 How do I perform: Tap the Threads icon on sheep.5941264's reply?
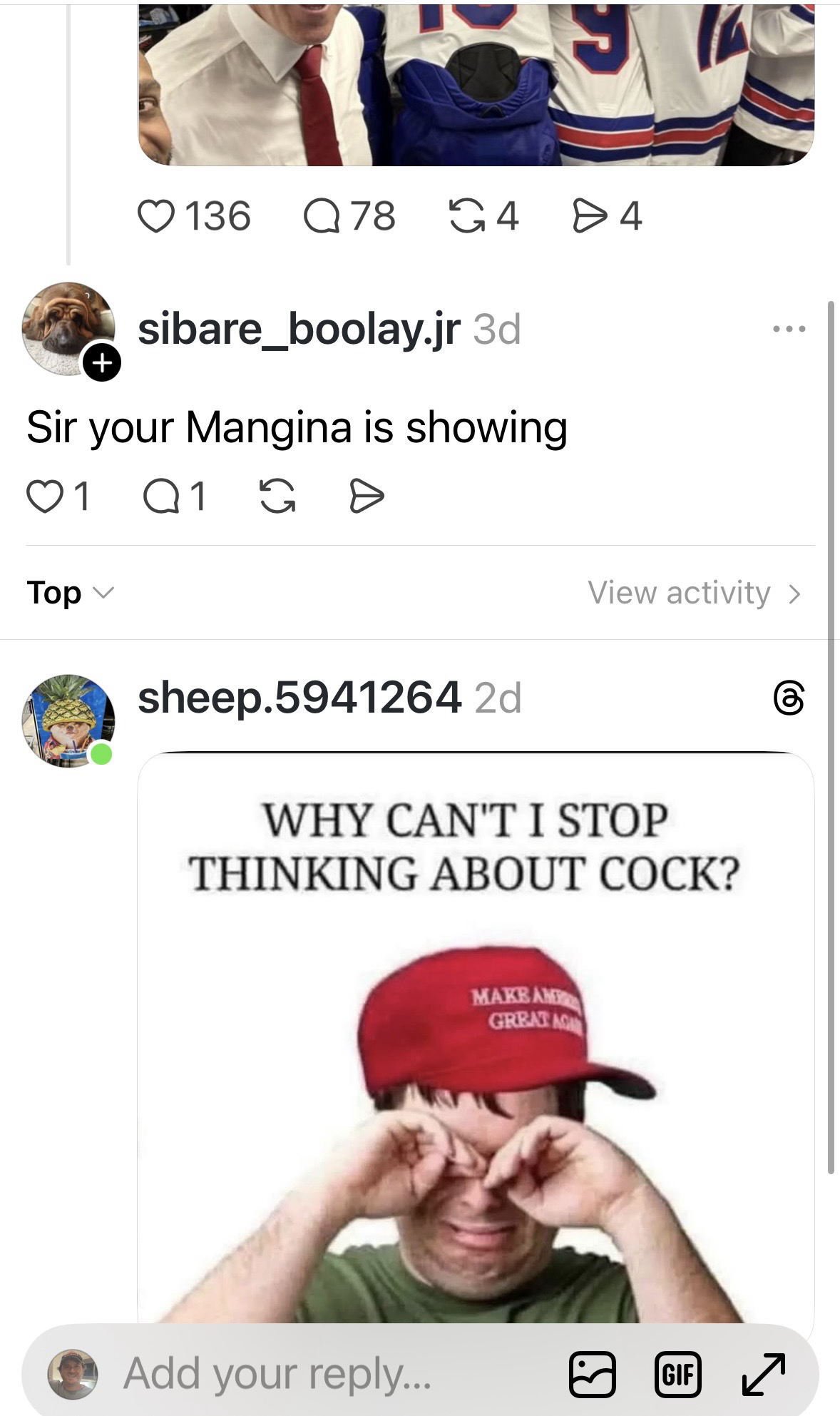pyautogui.click(x=789, y=698)
